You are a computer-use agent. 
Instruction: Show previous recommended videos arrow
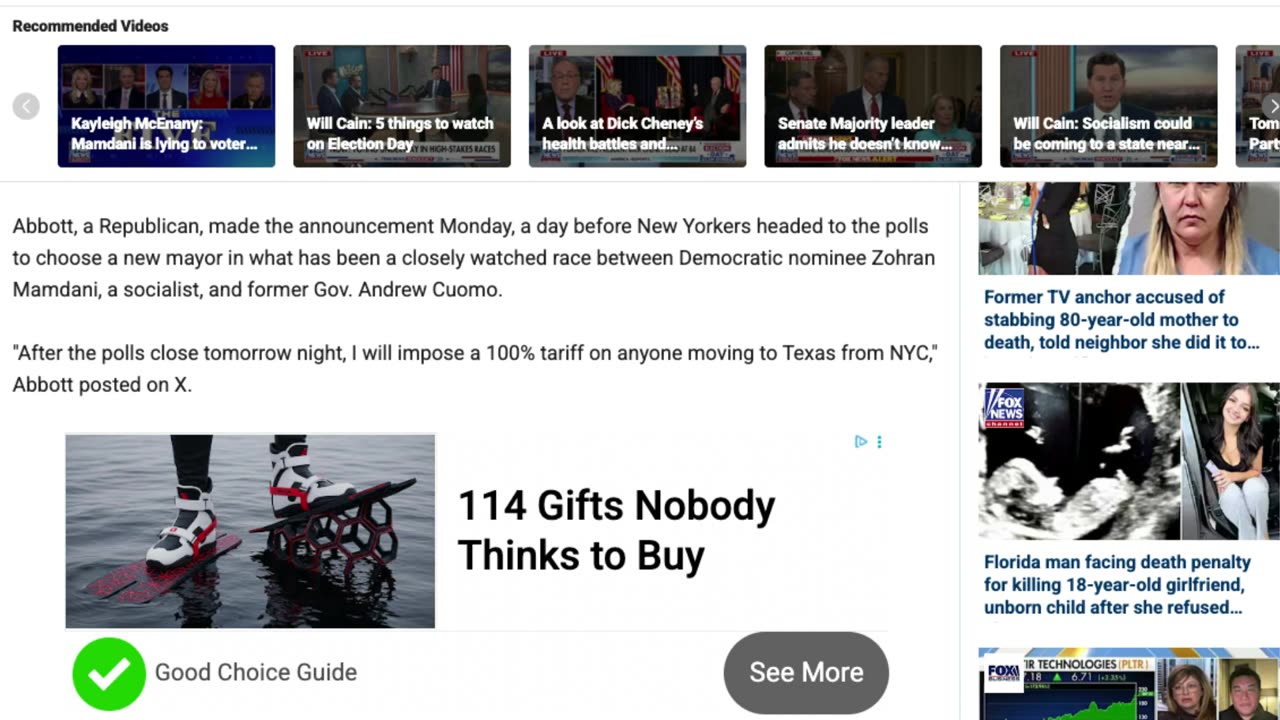coord(26,106)
